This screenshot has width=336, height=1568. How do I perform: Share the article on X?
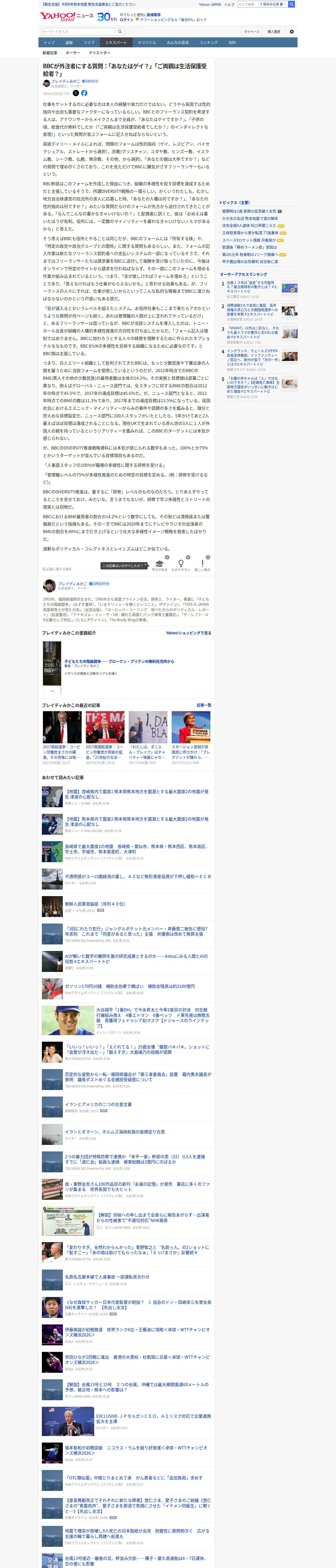pos(76,93)
